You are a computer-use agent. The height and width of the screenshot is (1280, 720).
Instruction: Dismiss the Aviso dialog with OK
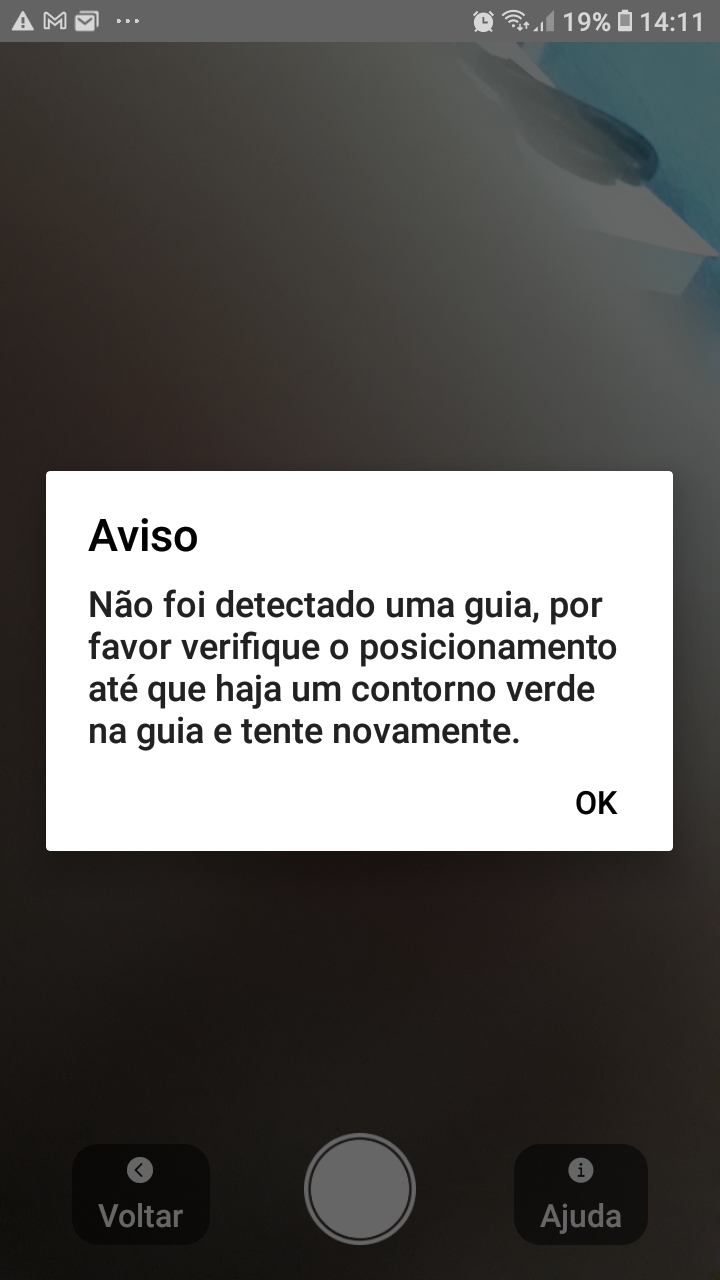(596, 803)
